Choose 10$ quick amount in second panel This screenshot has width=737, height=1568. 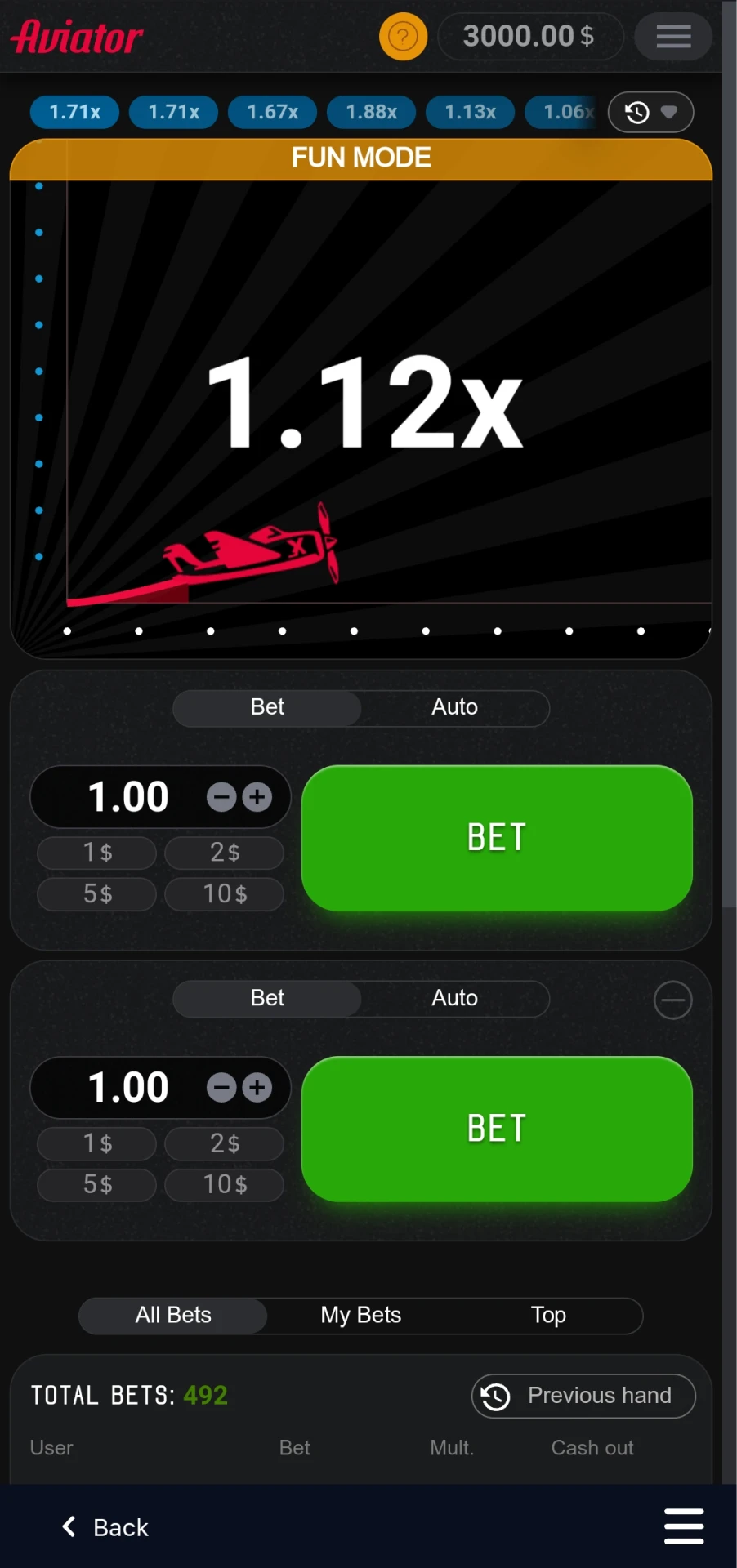(x=225, y=1184)
